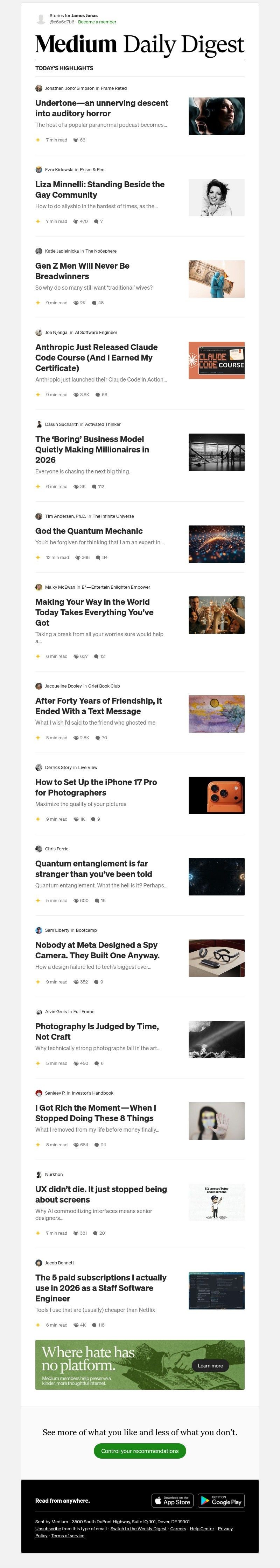Select Control your recommendations
The image size is (280, 1568).
click(x=140, y=1451)
